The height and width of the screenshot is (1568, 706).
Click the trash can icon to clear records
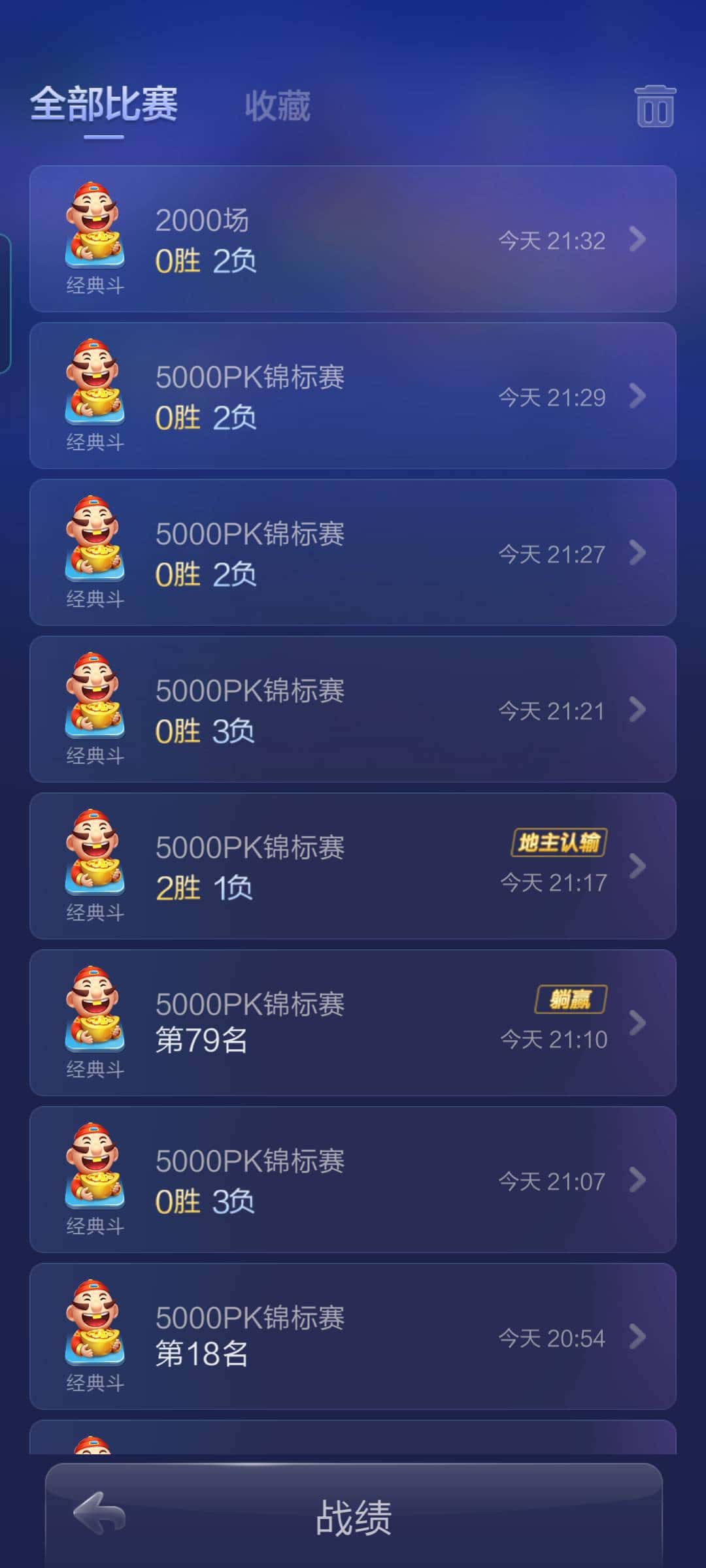pos(656,108)
